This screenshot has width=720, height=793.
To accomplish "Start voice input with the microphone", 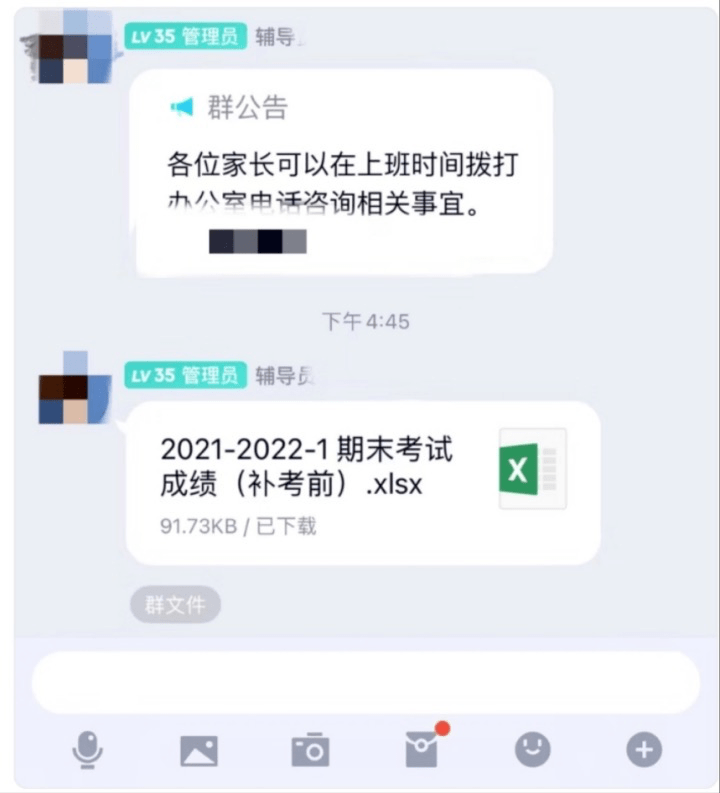I will click(88, 749).
